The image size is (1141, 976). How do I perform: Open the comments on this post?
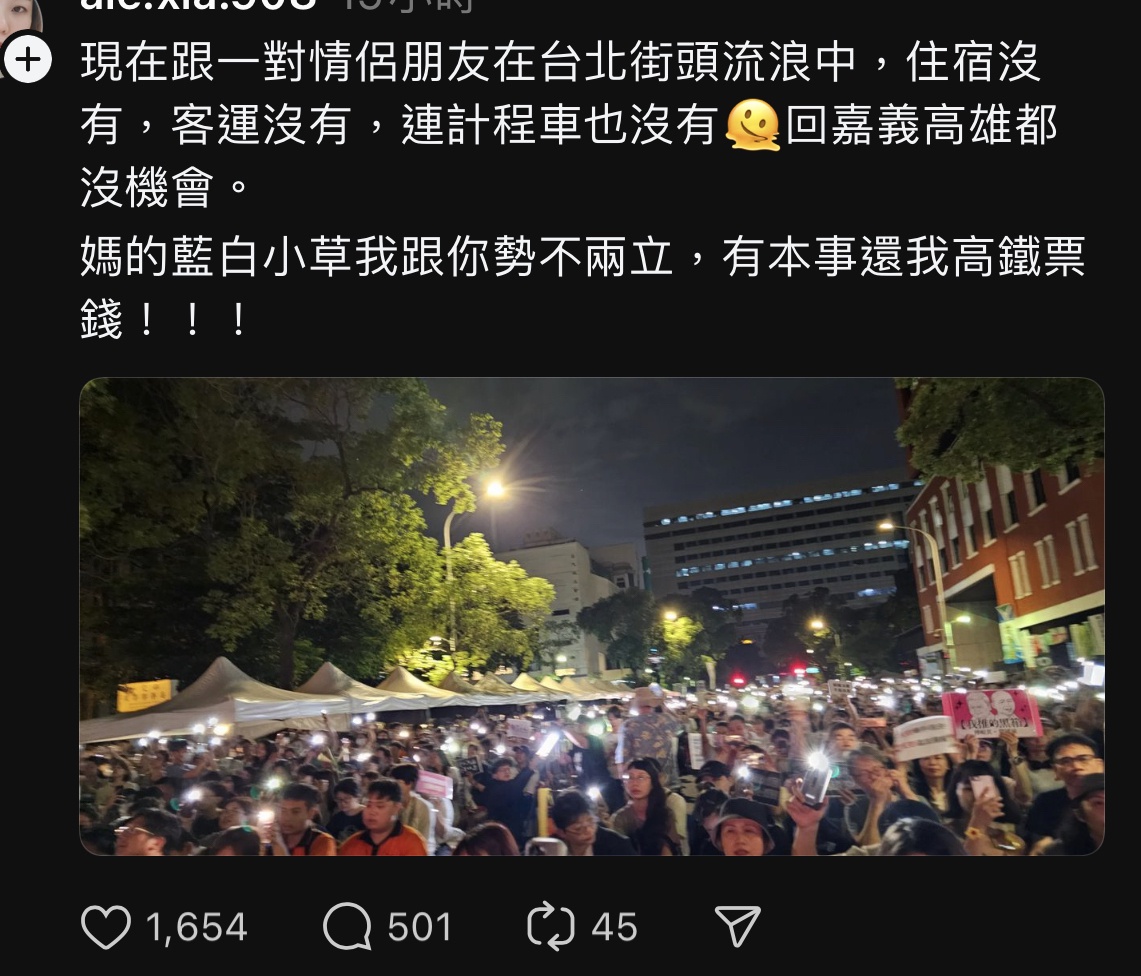[347, 927]
